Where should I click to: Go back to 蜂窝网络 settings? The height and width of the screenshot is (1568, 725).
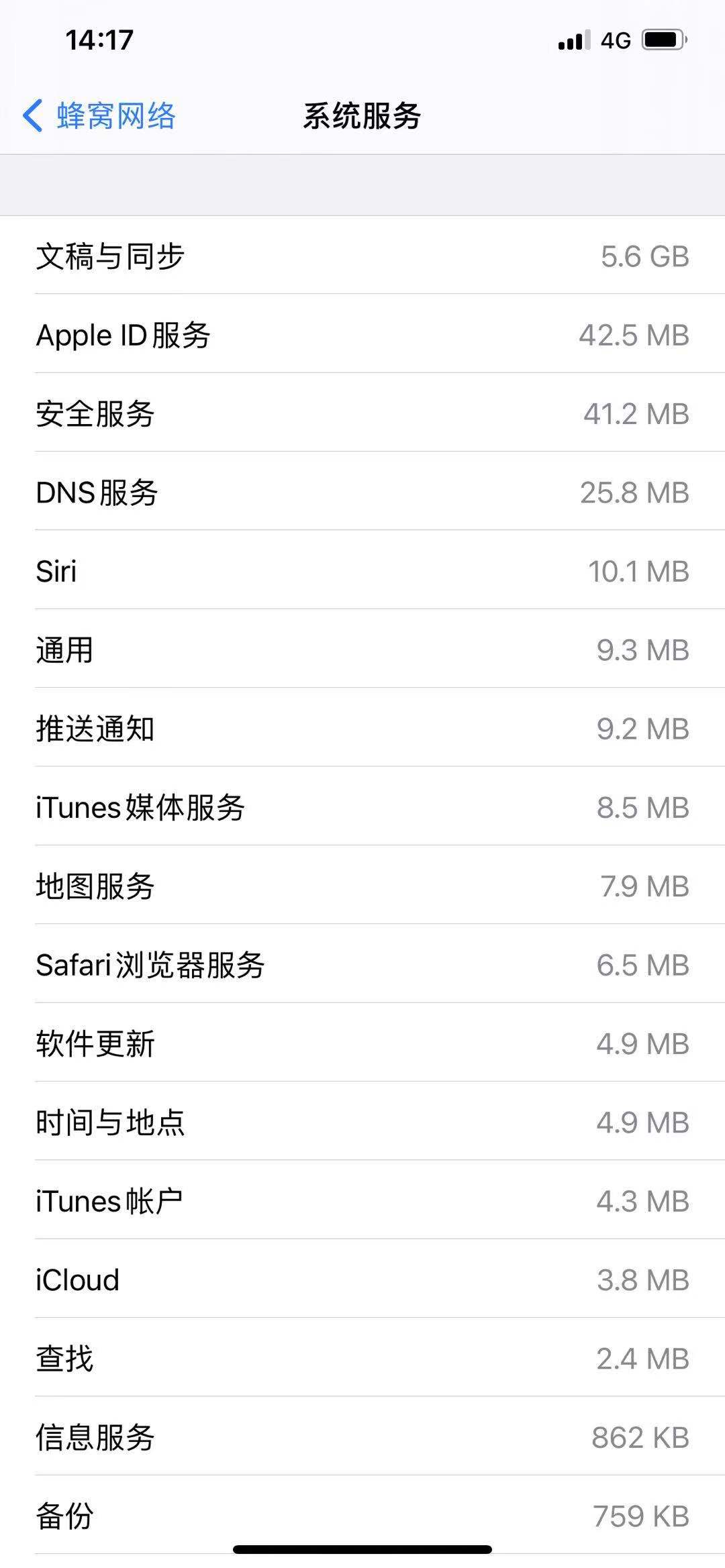(x=99, y=116)
